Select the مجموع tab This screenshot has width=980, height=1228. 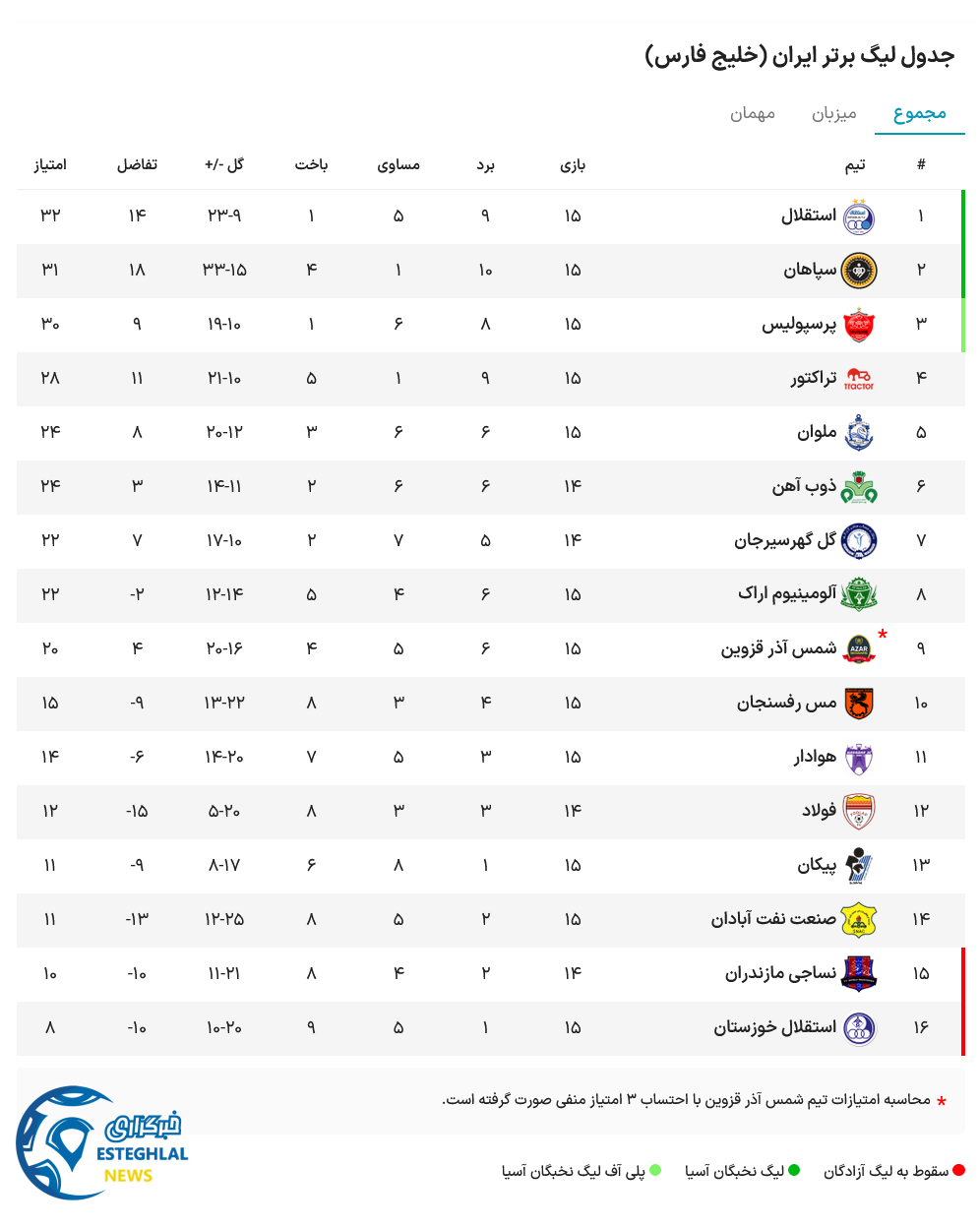tap(920, 113)
